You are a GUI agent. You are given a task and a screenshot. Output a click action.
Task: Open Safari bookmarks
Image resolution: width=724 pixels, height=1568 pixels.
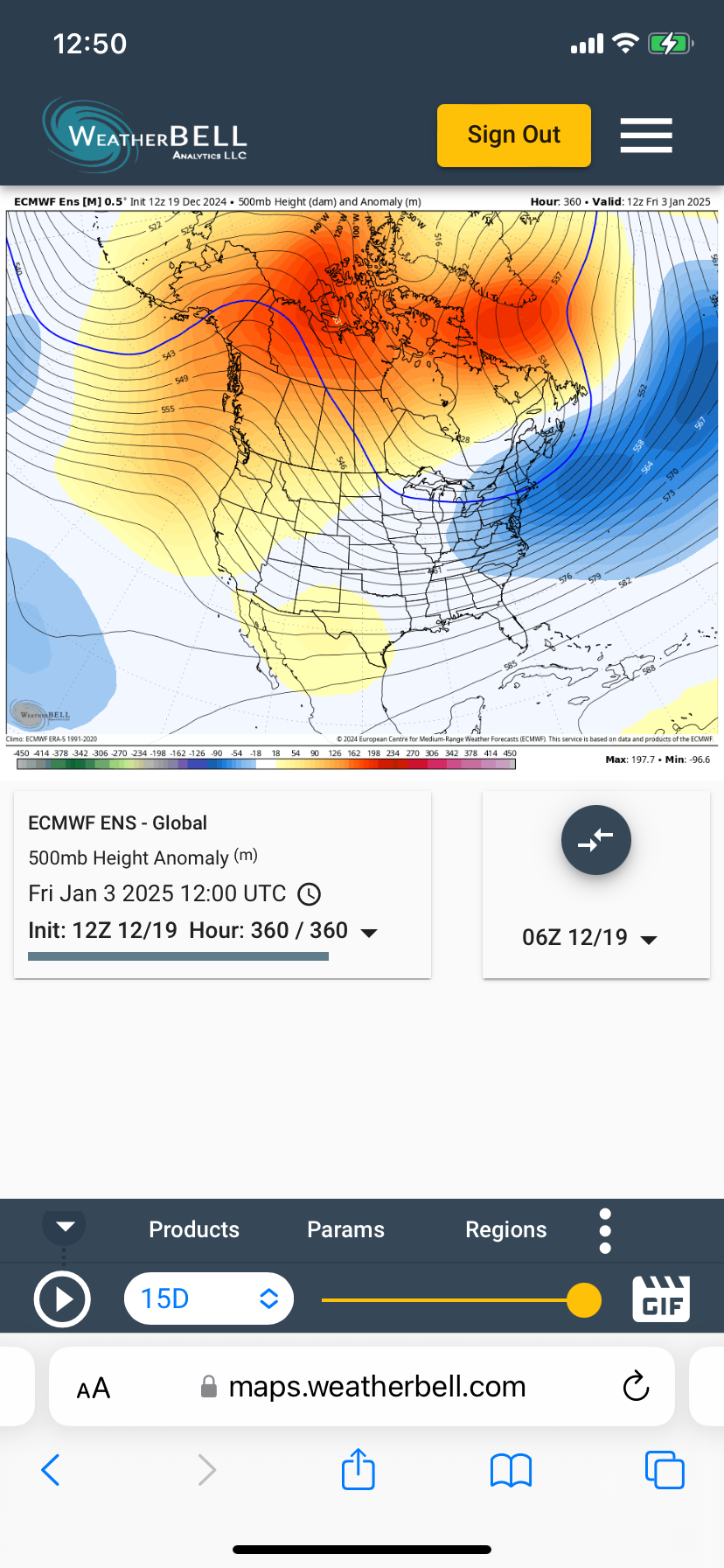click(512, 1470)
